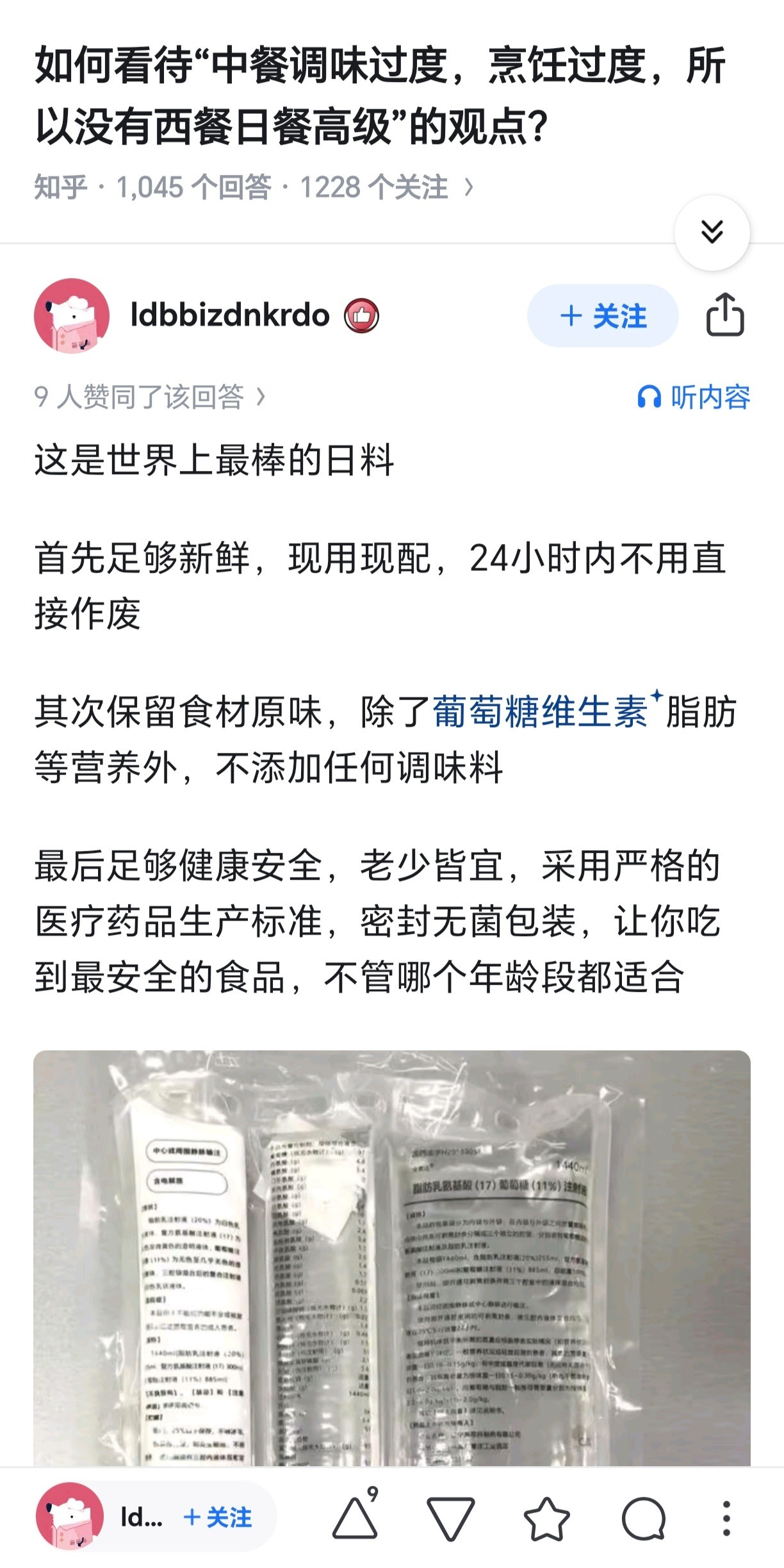Follow the author from the bottom bar
Screen dimensions: 784x1568
[x=218, y=1517]
